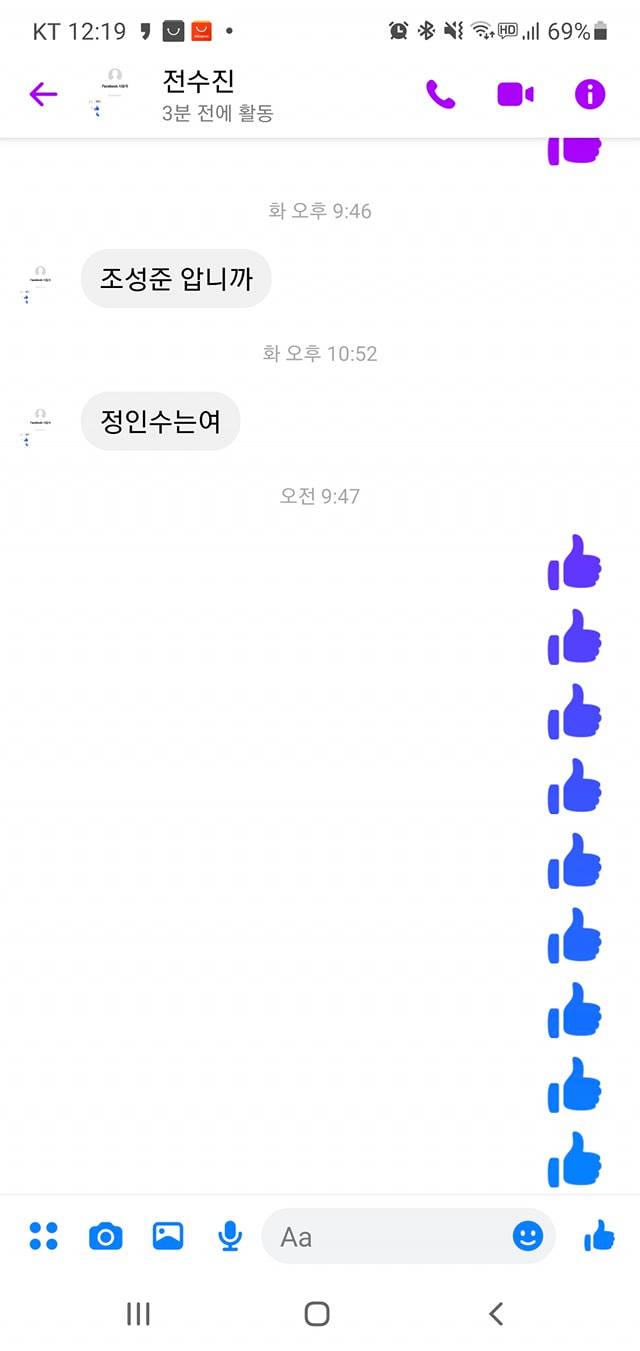This screenshot has width=640, height=1351.
Task: Open the camera to take a photo
Action: click(x=105, y=1236)
